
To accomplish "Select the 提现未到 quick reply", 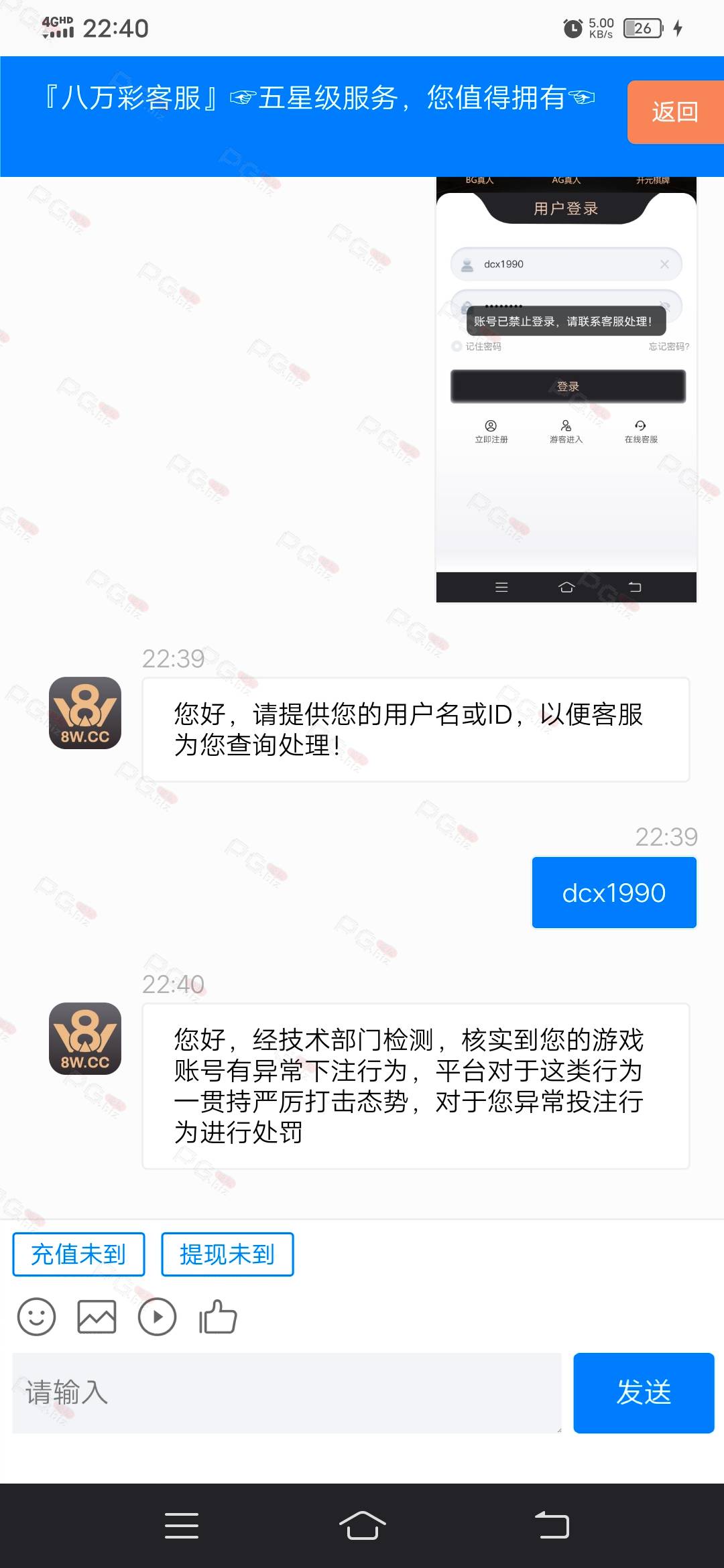I will point(227,1254).
